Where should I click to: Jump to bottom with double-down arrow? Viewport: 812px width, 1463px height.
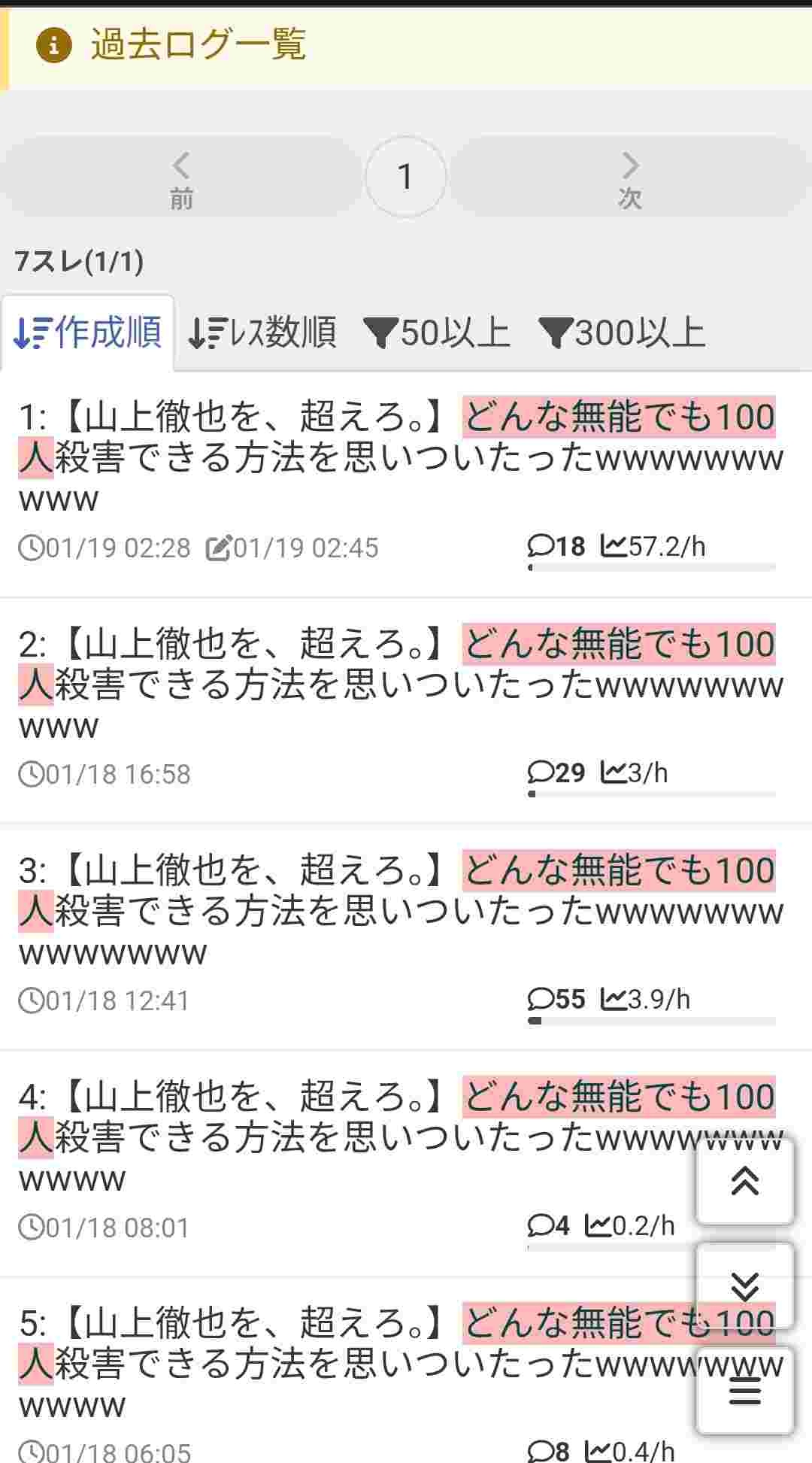coord(744,1285)
